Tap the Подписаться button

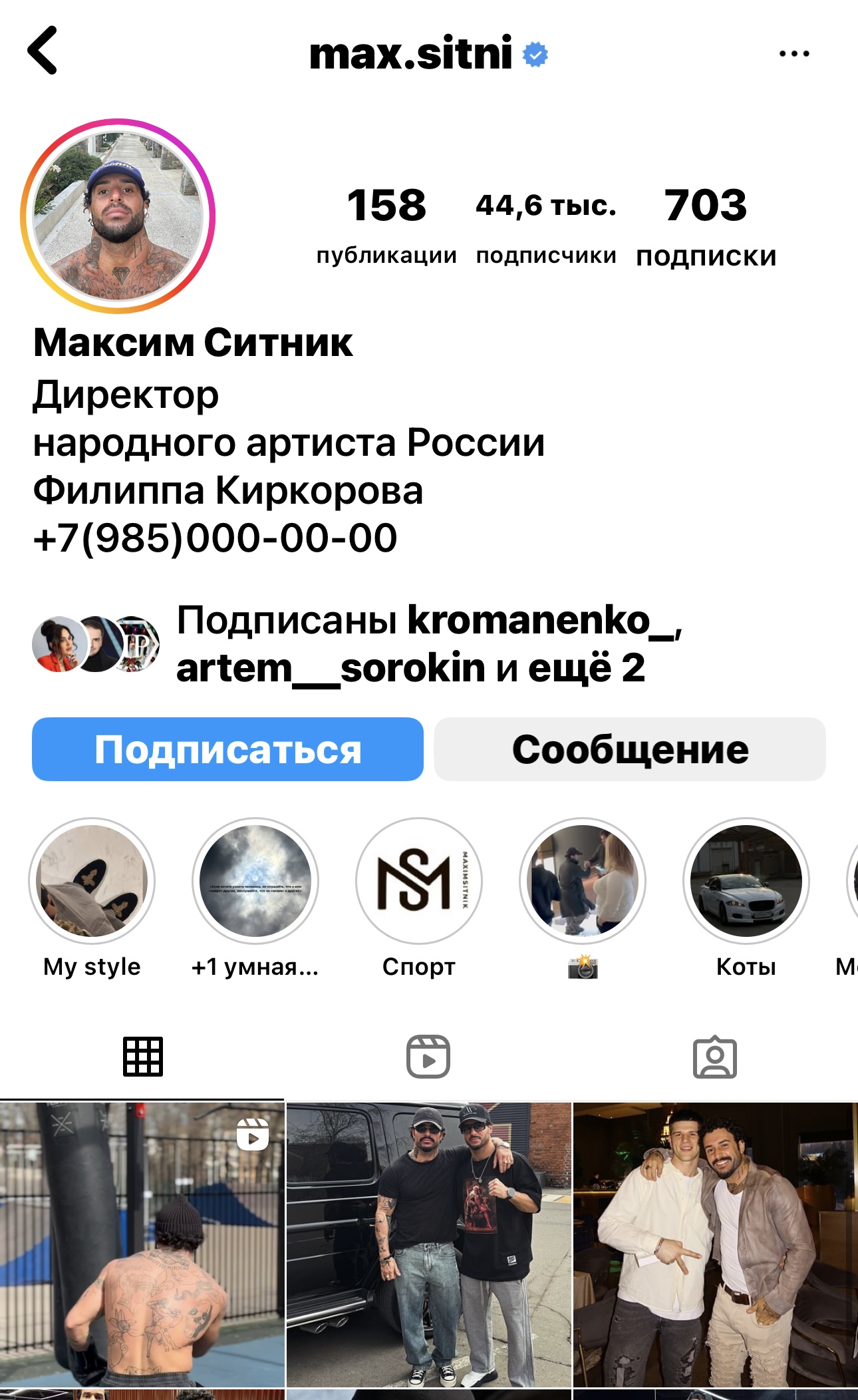tap(227, 749)
